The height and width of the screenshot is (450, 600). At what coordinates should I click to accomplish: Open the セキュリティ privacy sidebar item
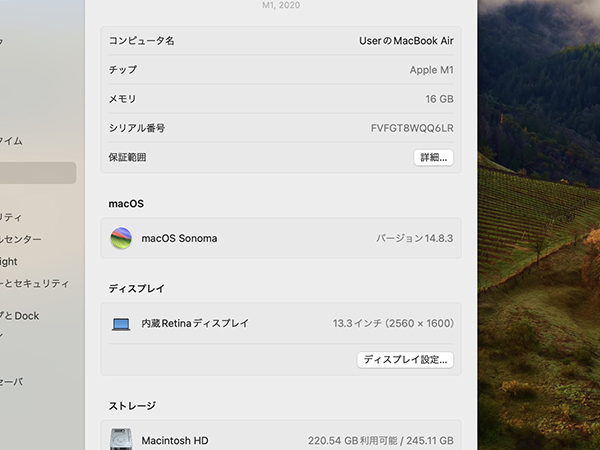pyautogui.click(x=34, y=283)
